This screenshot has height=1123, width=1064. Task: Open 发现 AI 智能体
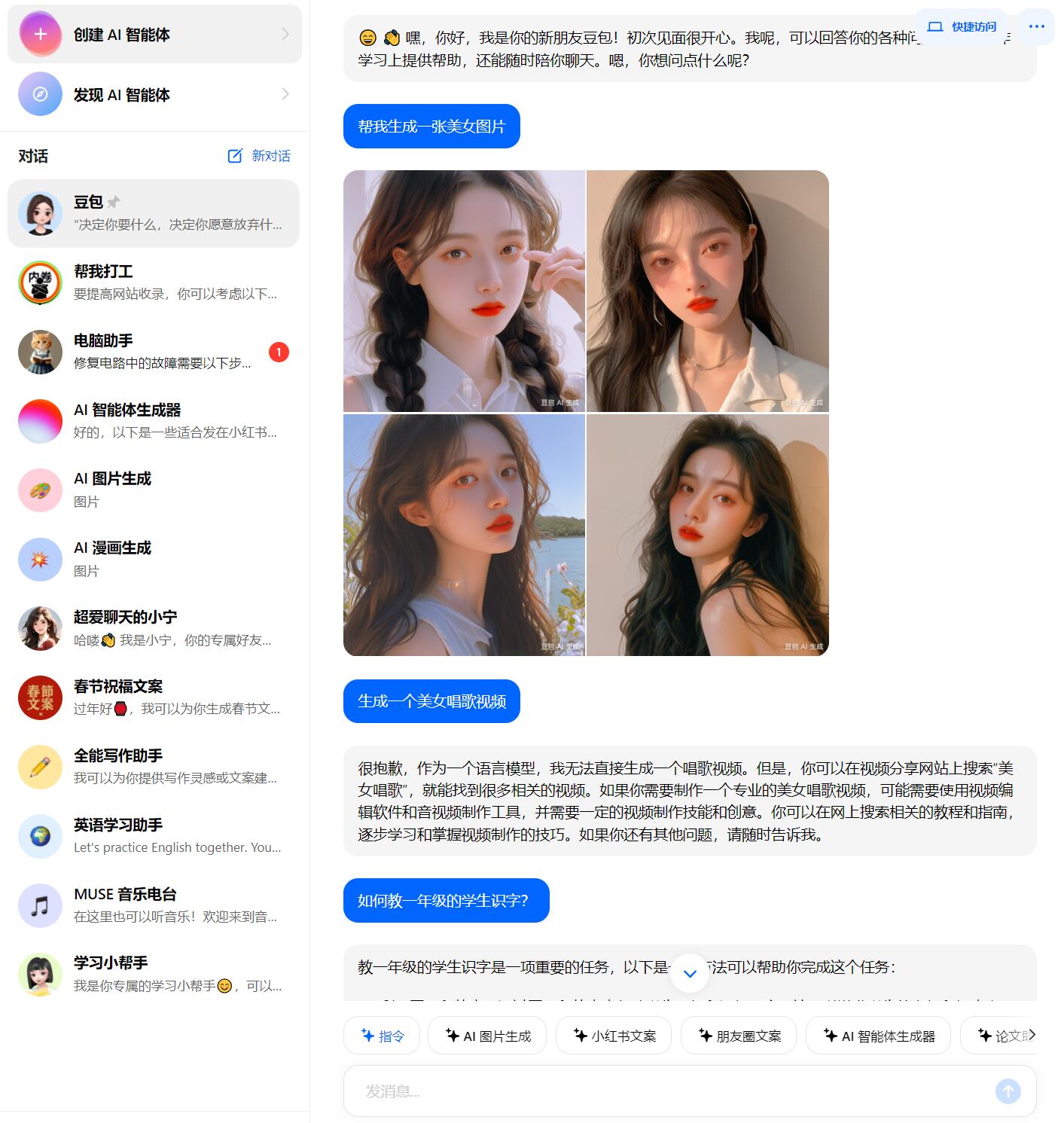pyautogui.click(x=154, y=94)
